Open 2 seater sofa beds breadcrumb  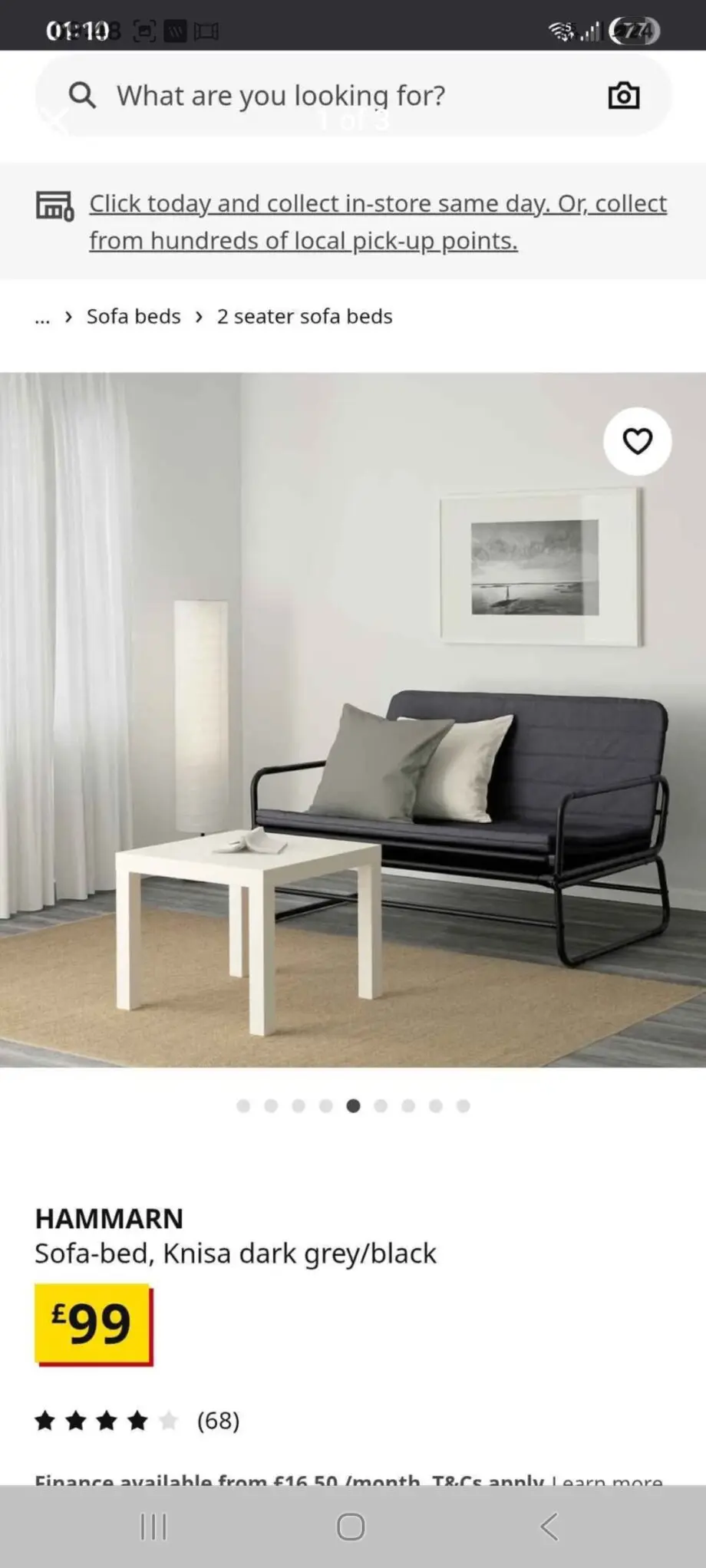click(304, 317)
